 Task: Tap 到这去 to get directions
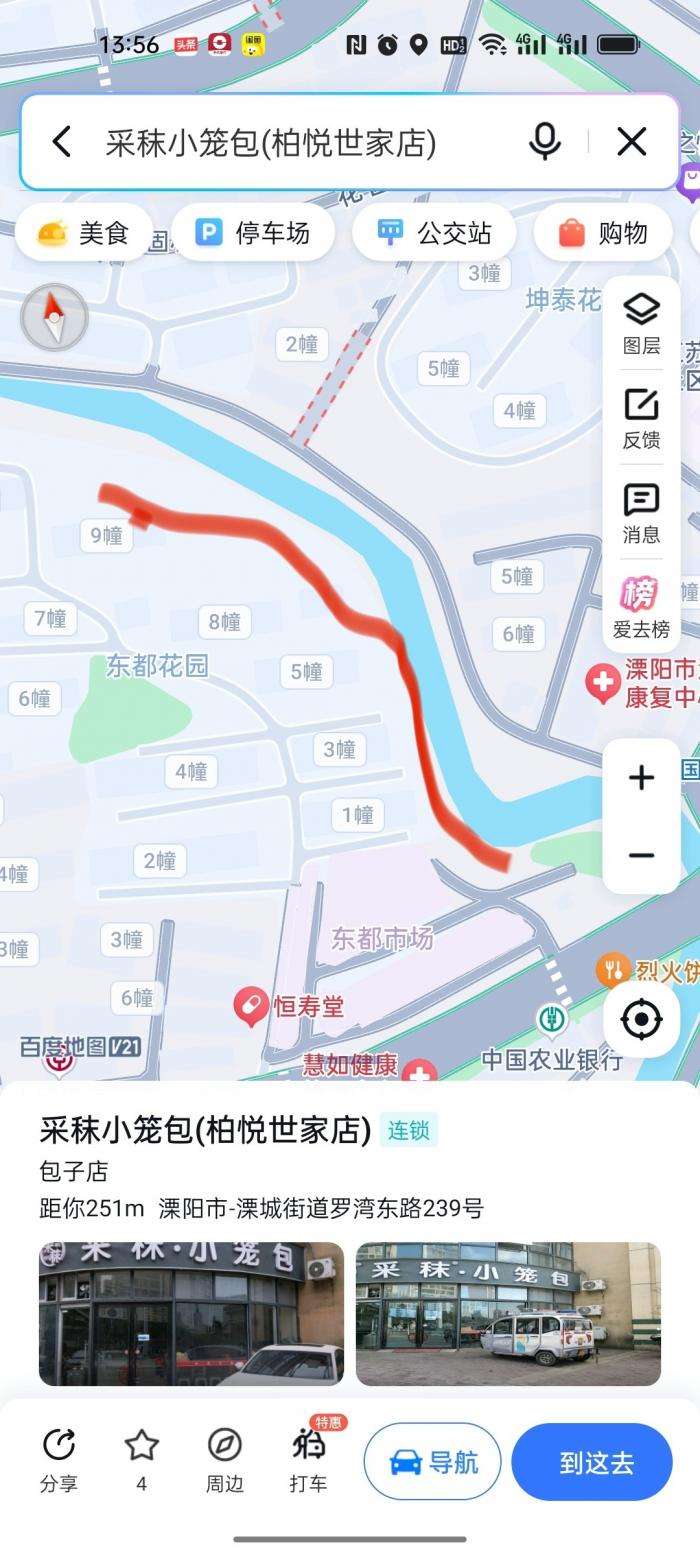(596, 1462)
